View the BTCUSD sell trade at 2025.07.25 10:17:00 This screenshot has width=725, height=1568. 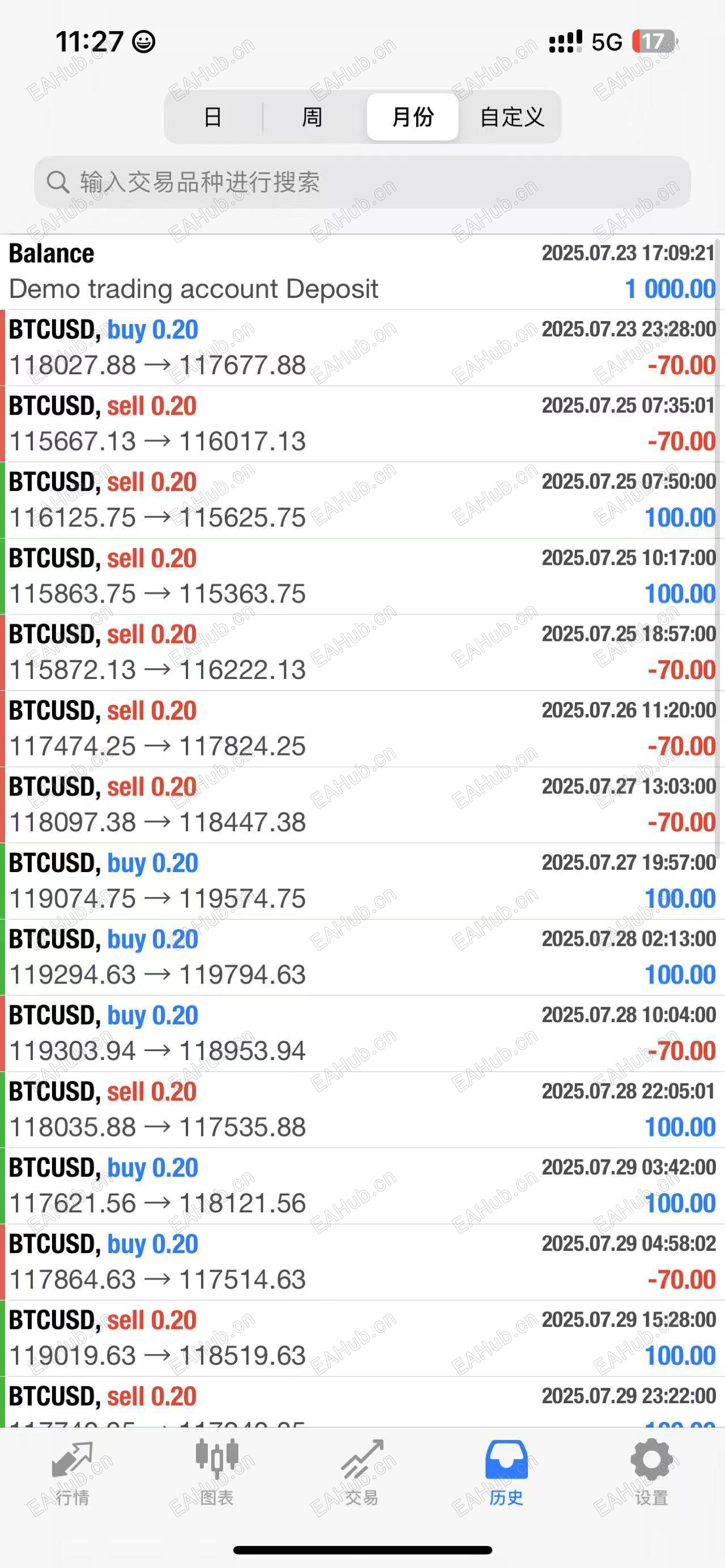pos(362,576)
